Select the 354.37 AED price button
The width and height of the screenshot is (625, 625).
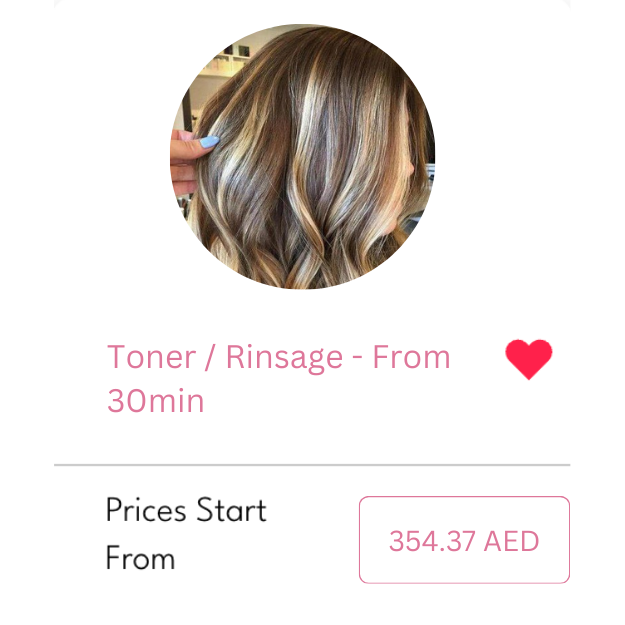click(x=464, y=540)
